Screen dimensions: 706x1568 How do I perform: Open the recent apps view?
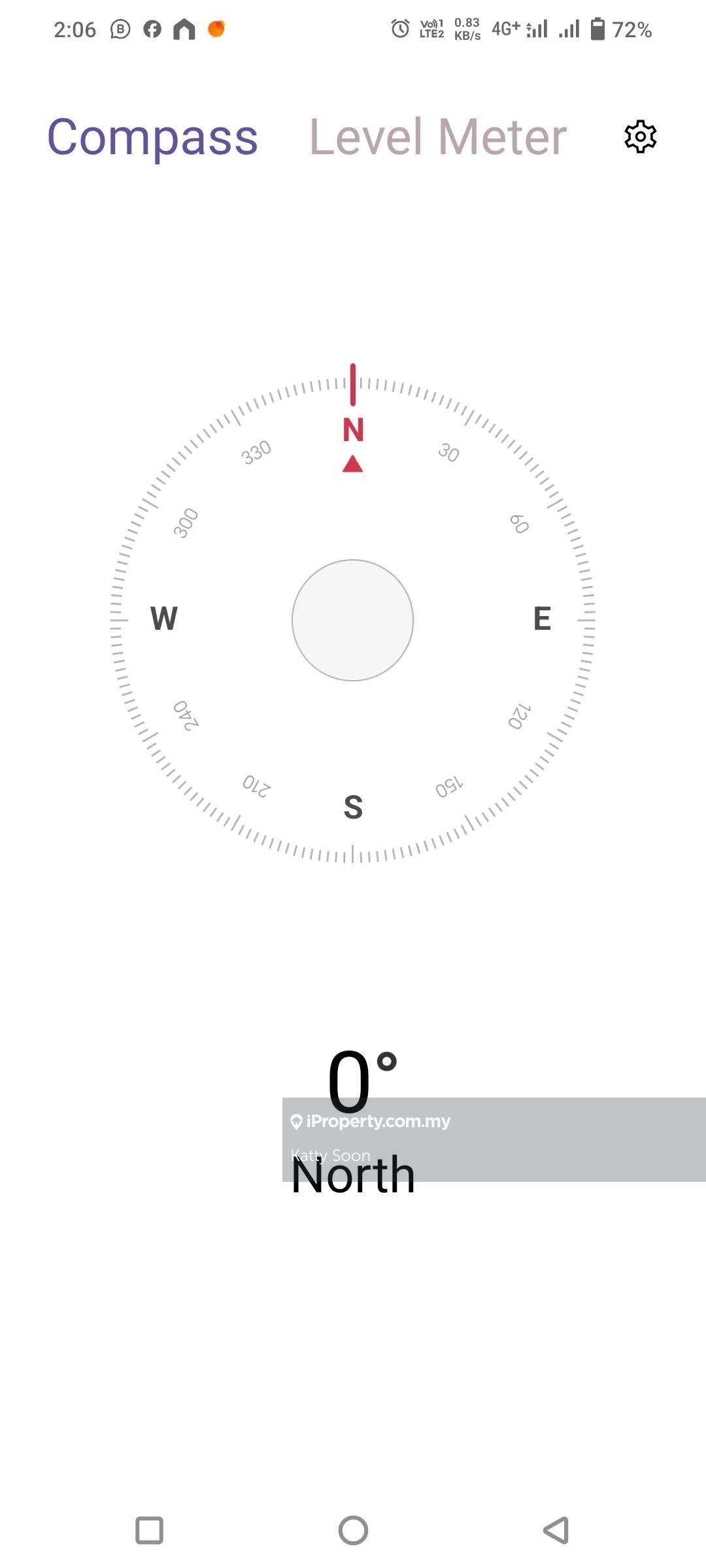tap(149, 1530)
